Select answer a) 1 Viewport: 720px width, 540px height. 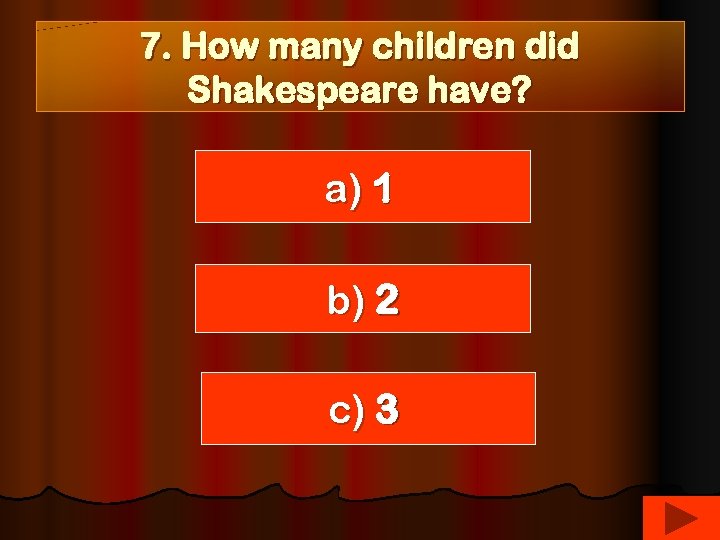coord(362,187)
